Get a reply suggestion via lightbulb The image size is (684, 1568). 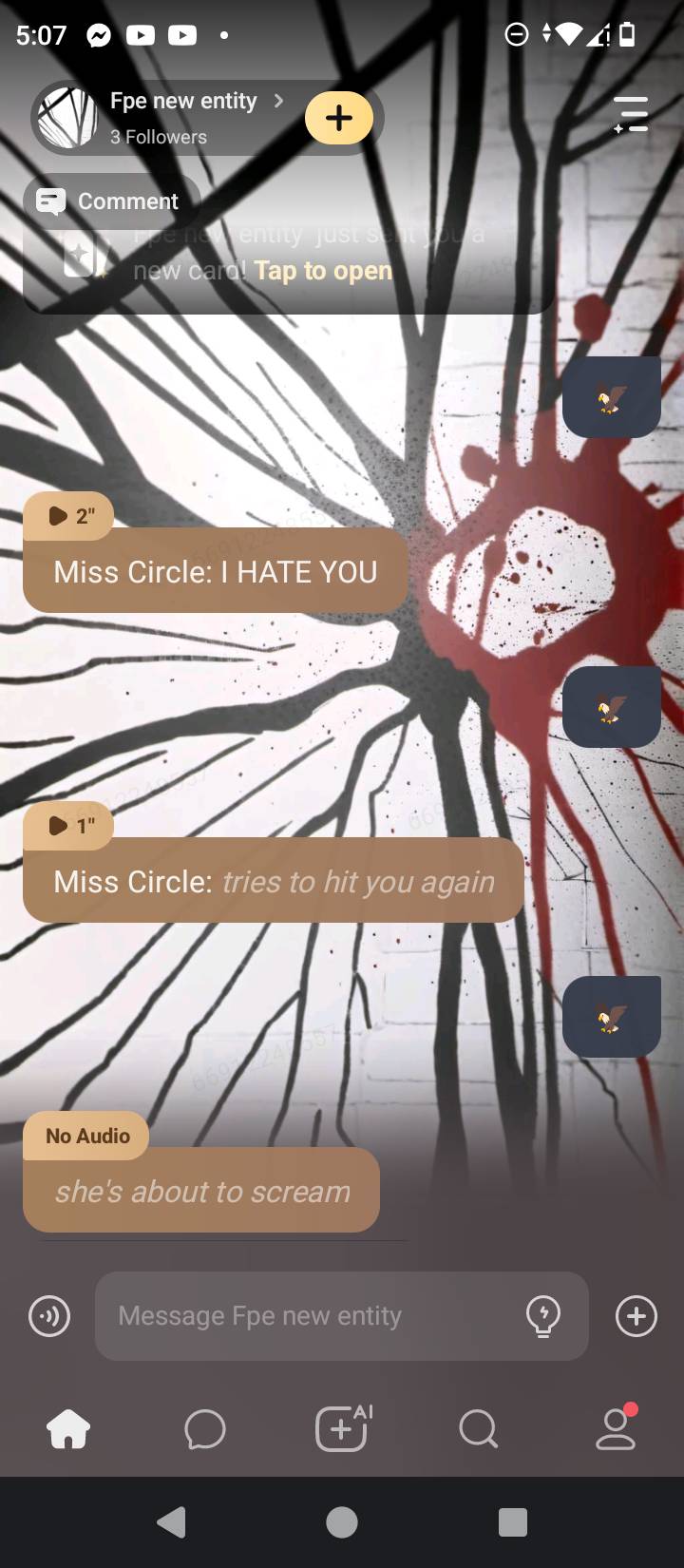pyautogui.click(x=542, y=1316)
